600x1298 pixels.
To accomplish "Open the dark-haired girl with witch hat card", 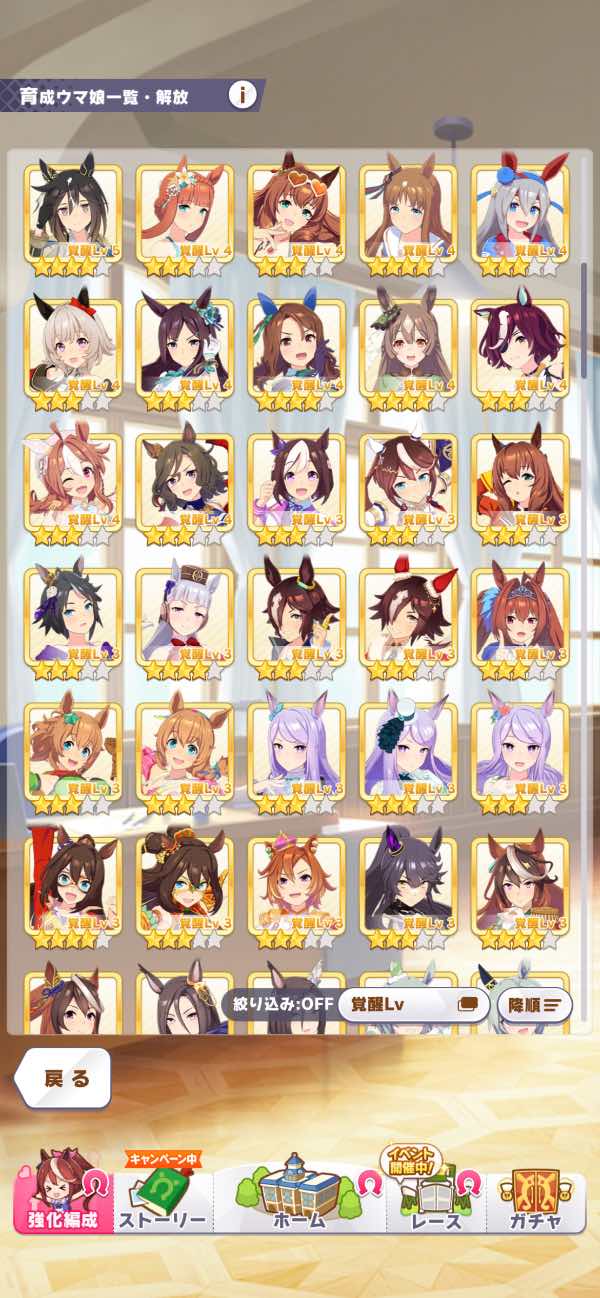I will point(409,894).
